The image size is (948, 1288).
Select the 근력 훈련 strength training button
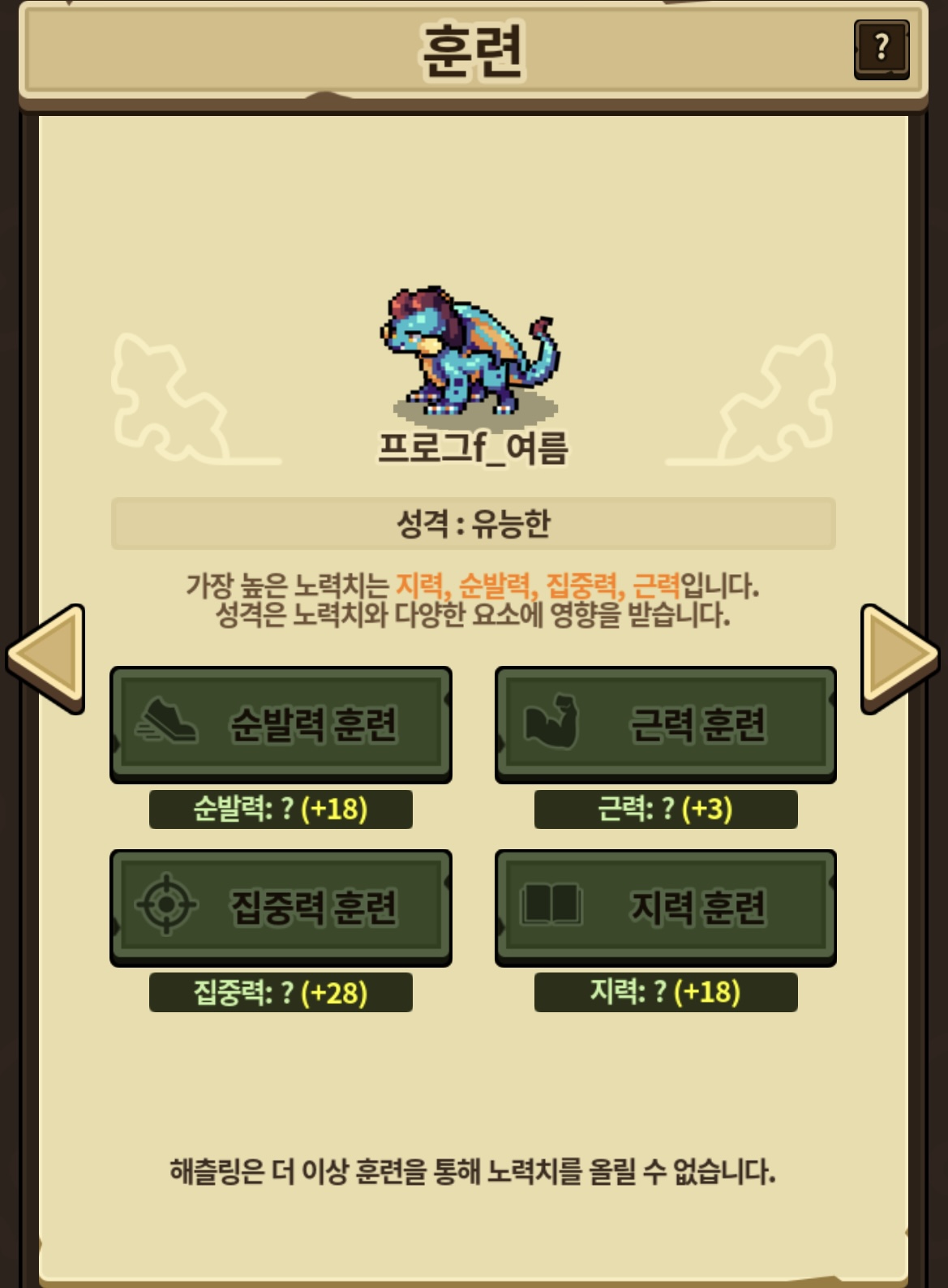pos(665,723)
